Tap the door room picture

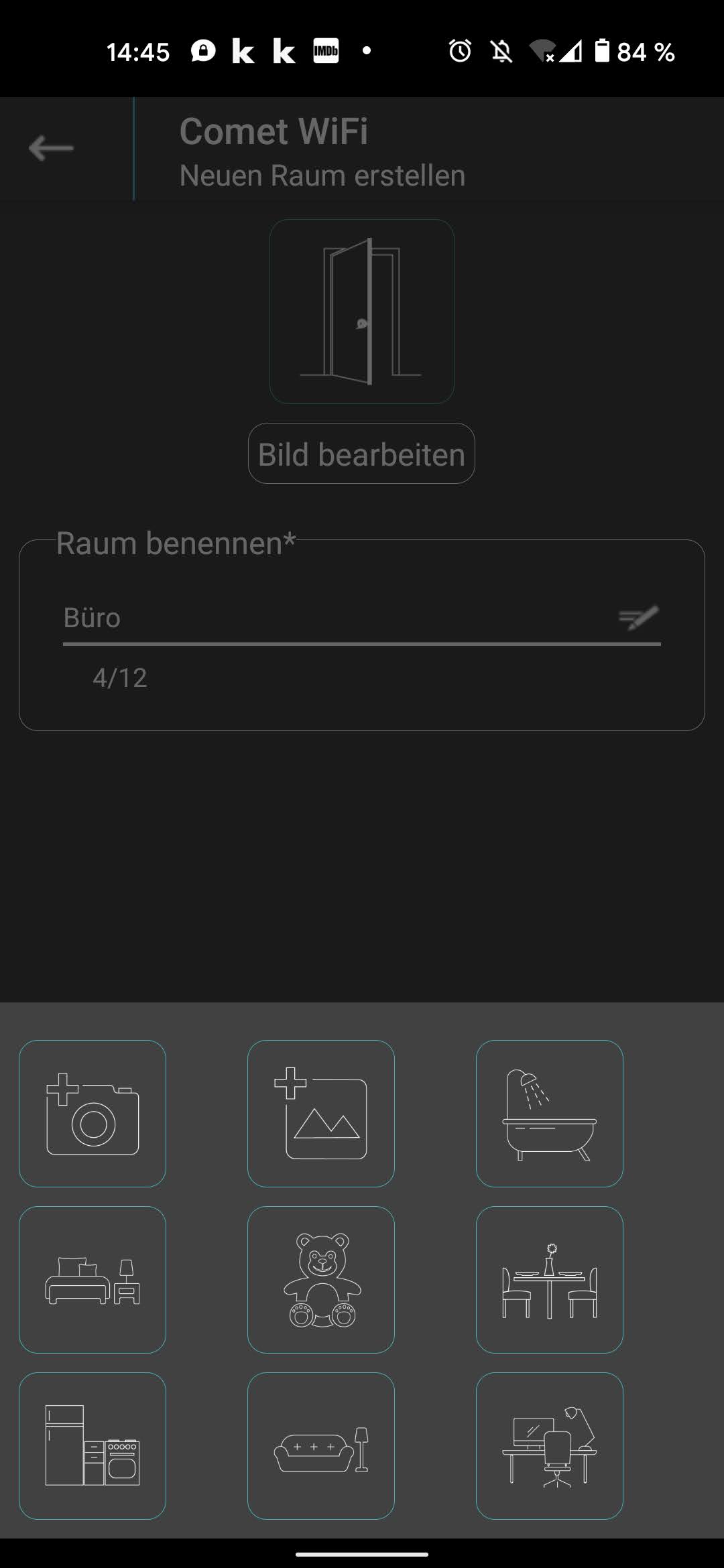(x=362, y=312)
